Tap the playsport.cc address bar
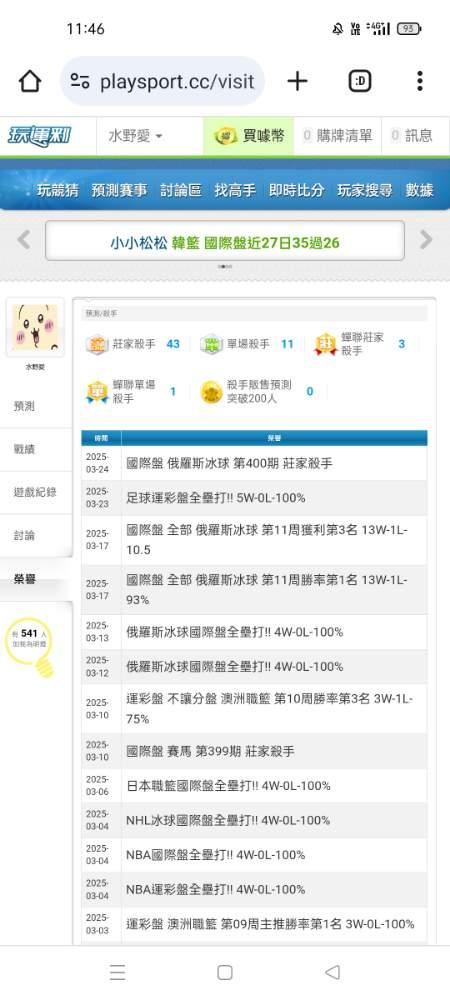Screen dimensions: 450x1000 pos(163,81)
